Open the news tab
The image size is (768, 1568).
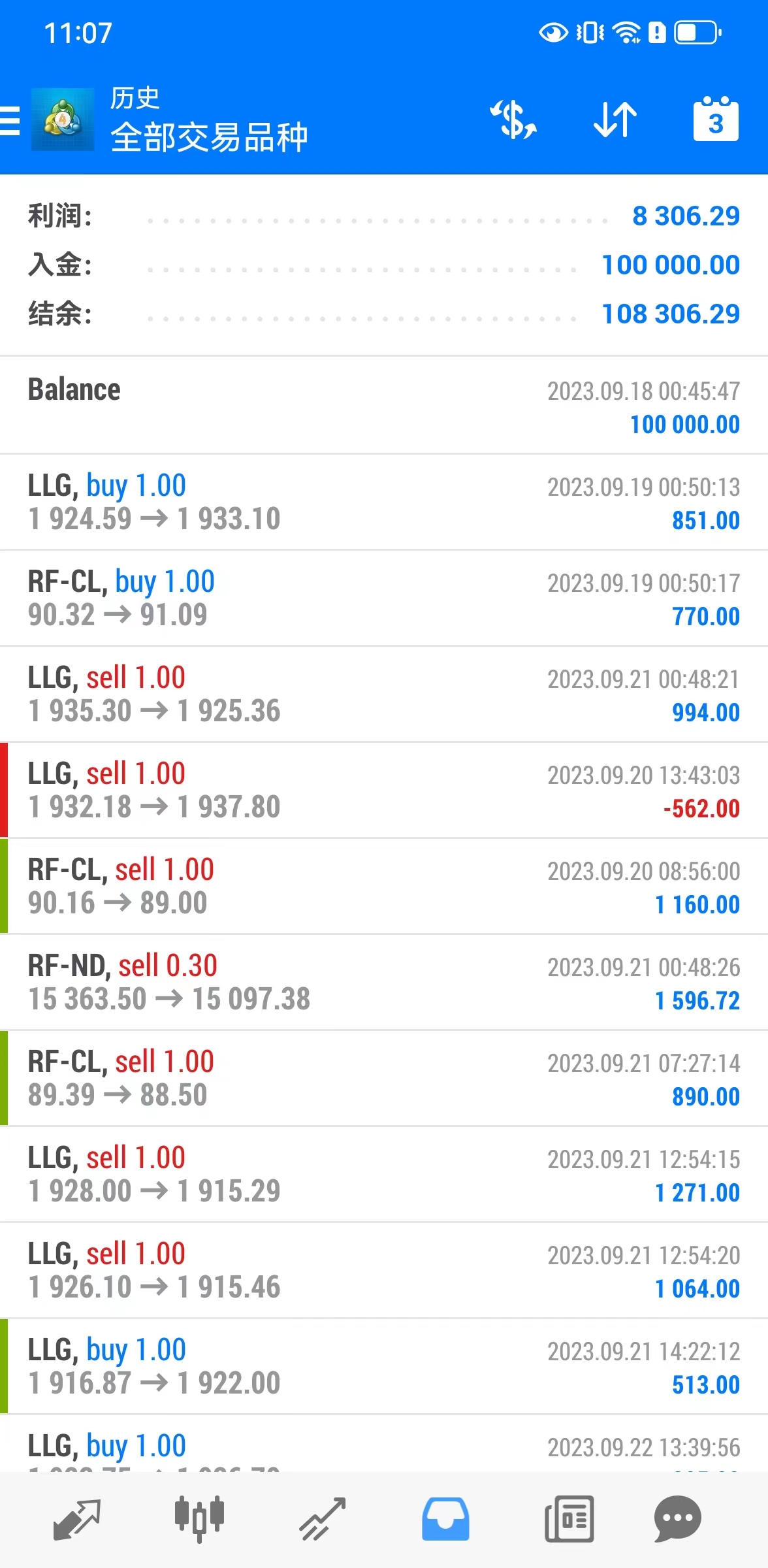click(x=569, y=1520)
